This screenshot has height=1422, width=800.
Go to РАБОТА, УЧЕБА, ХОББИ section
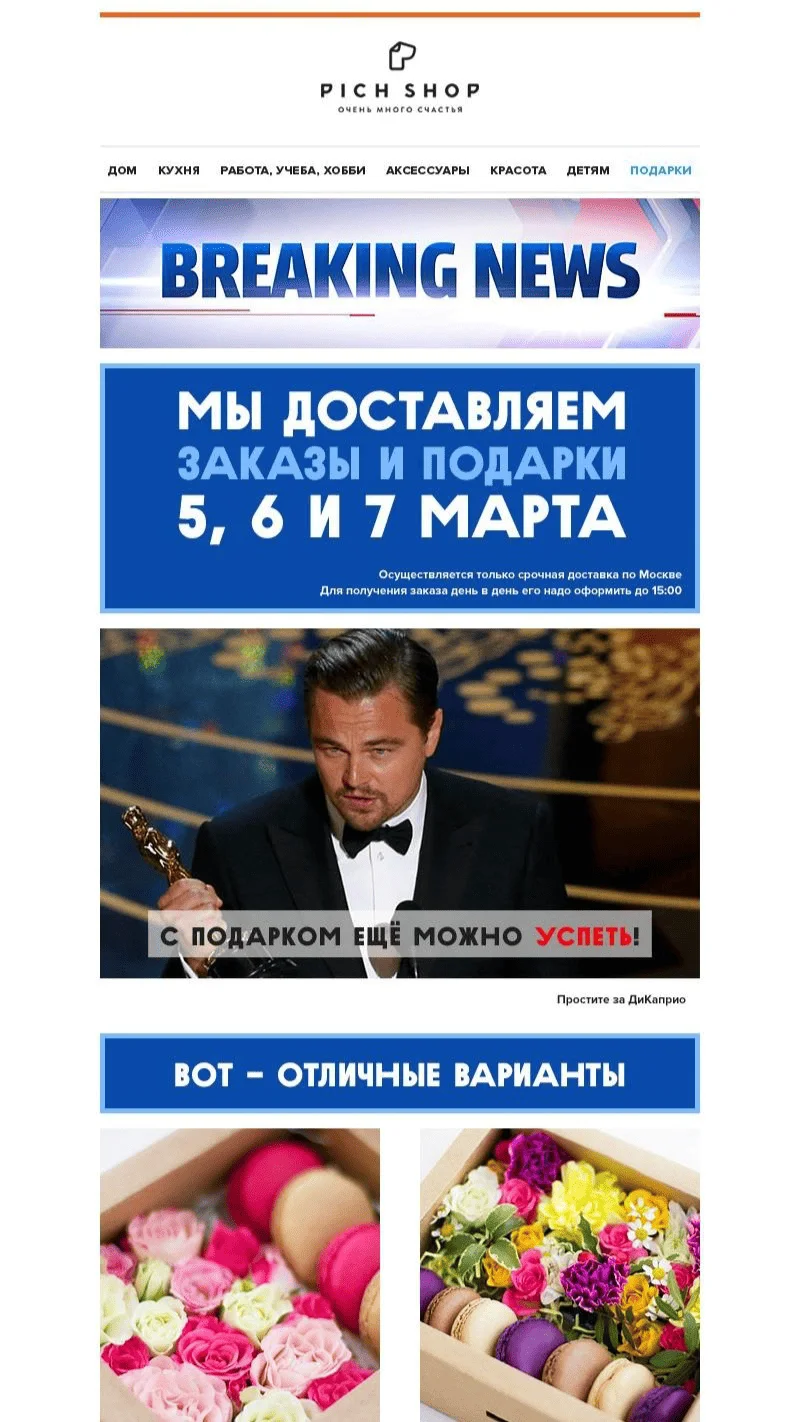[293, 170]
